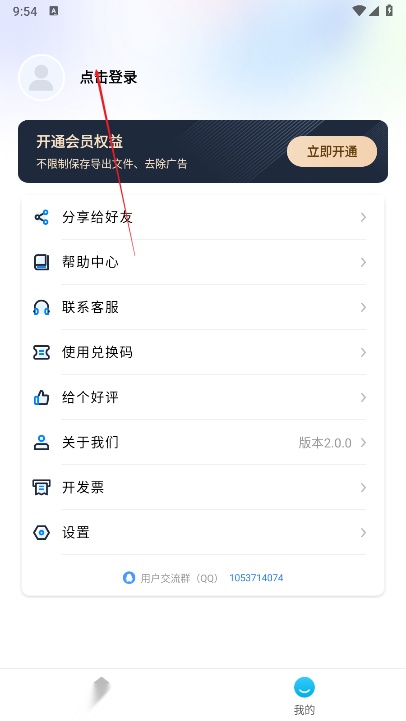Image resolution: width=406 pixels, height=721 pixels.
Task: Tap 点击登录 to log in
Action: pos(109,77)
